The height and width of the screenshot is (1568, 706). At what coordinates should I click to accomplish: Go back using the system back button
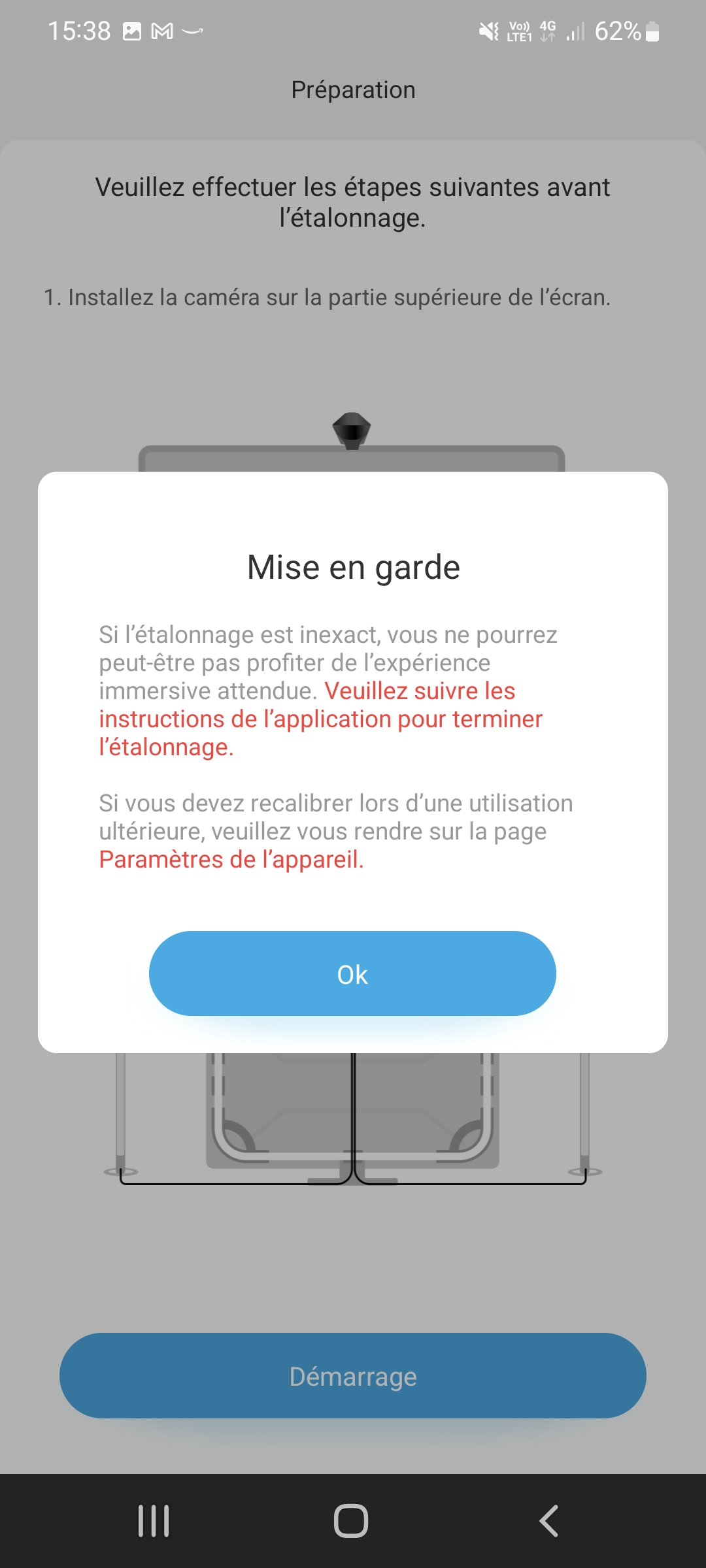[x=548, y=1521]
